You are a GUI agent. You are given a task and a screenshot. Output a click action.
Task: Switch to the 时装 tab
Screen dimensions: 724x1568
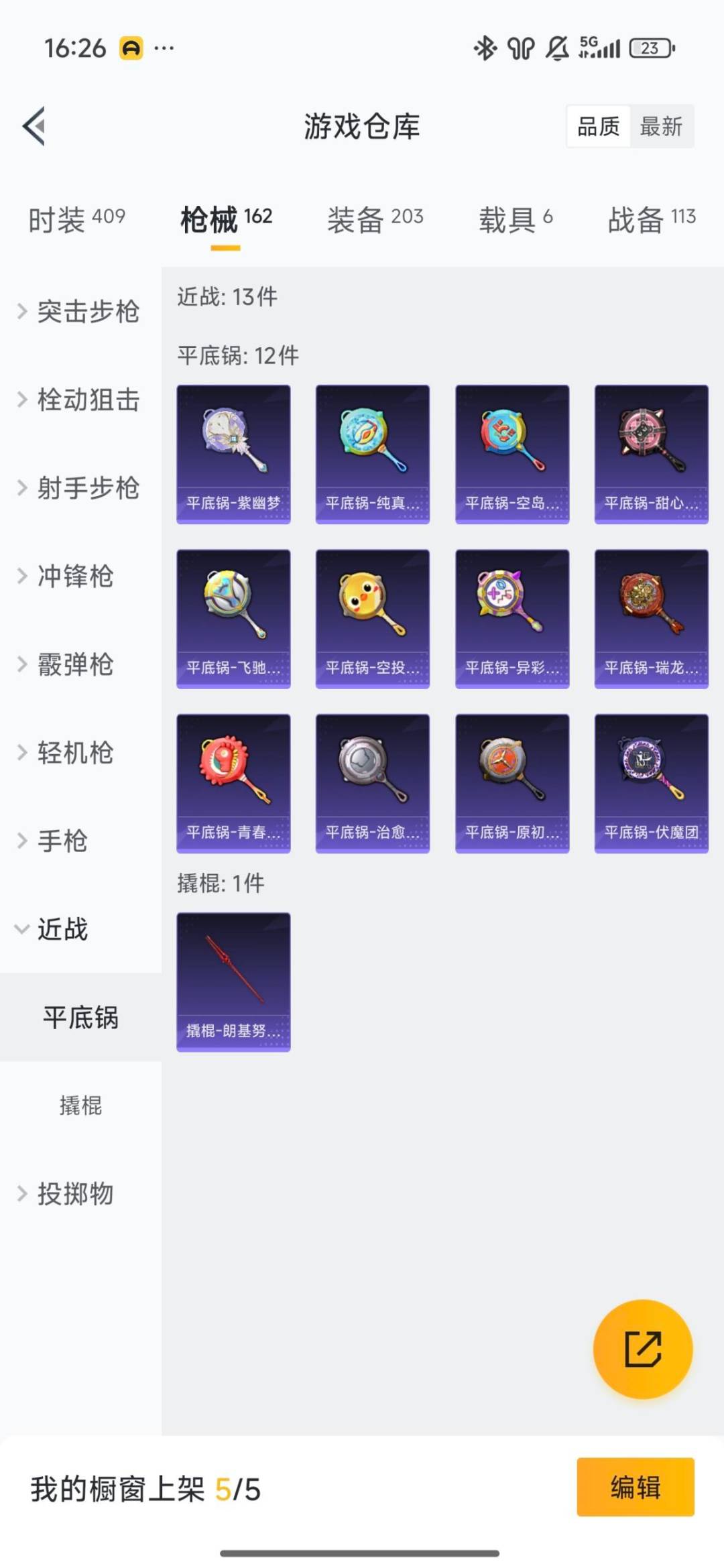[76, 219]
